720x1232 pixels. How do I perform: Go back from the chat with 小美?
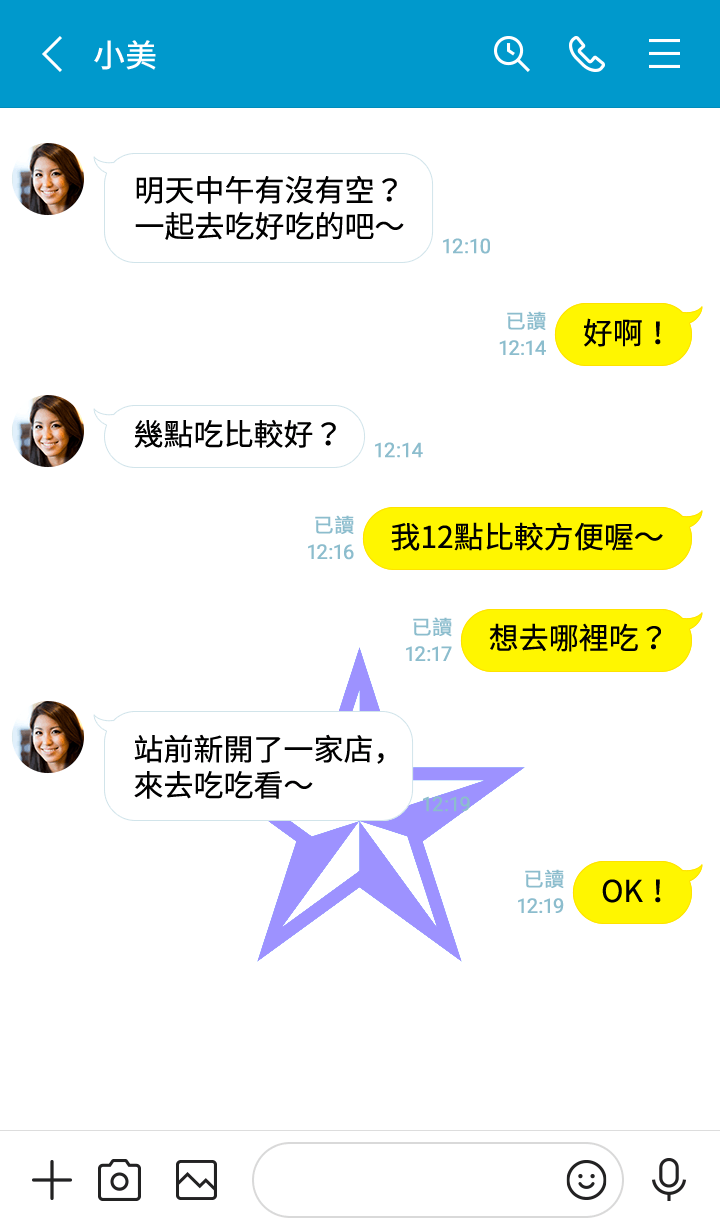pyautogui.click(x=52, y=54)
